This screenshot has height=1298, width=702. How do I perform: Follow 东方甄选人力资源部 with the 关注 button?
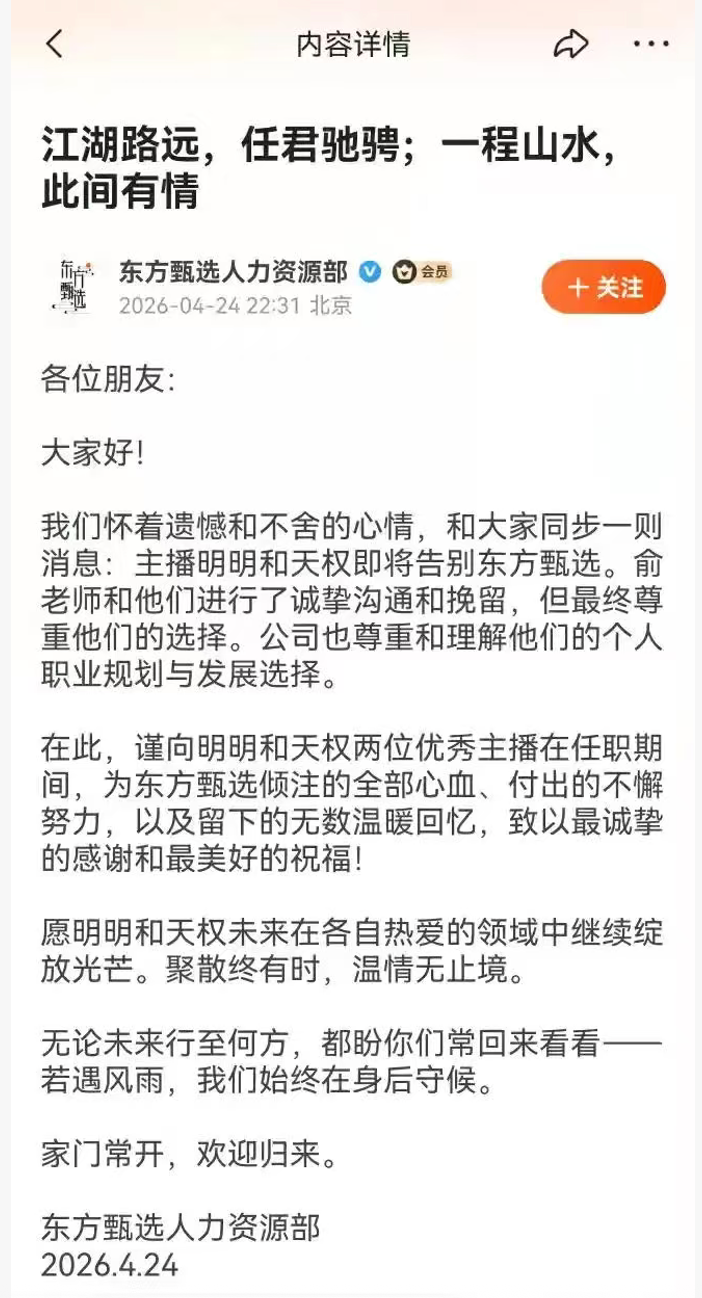click(x=603, y=287)
